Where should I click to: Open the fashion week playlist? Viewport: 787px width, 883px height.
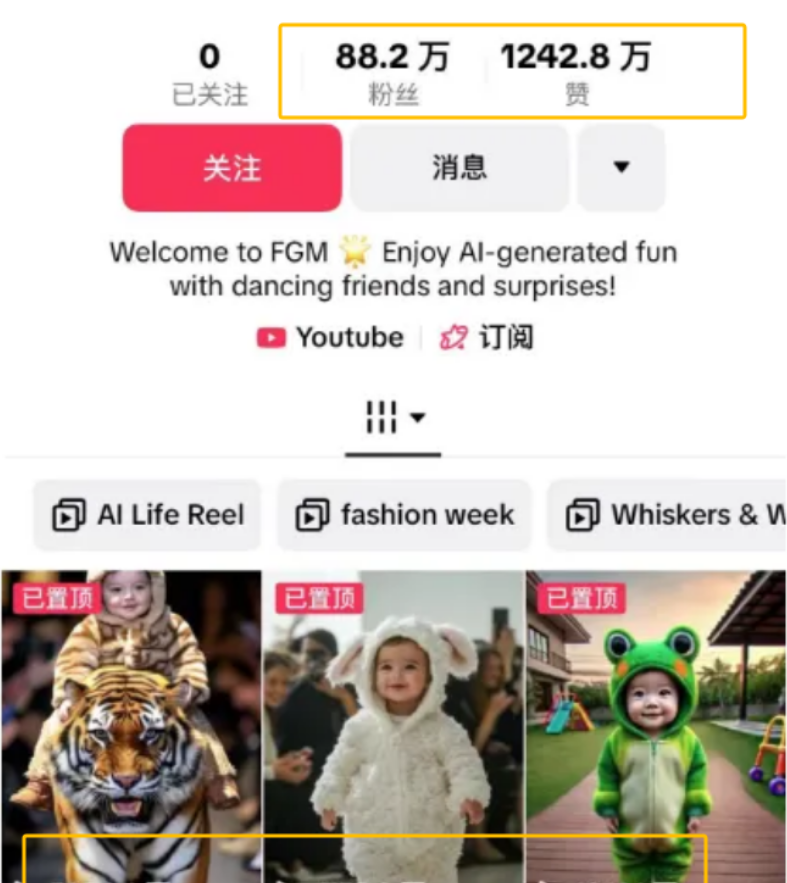point(404,515)
